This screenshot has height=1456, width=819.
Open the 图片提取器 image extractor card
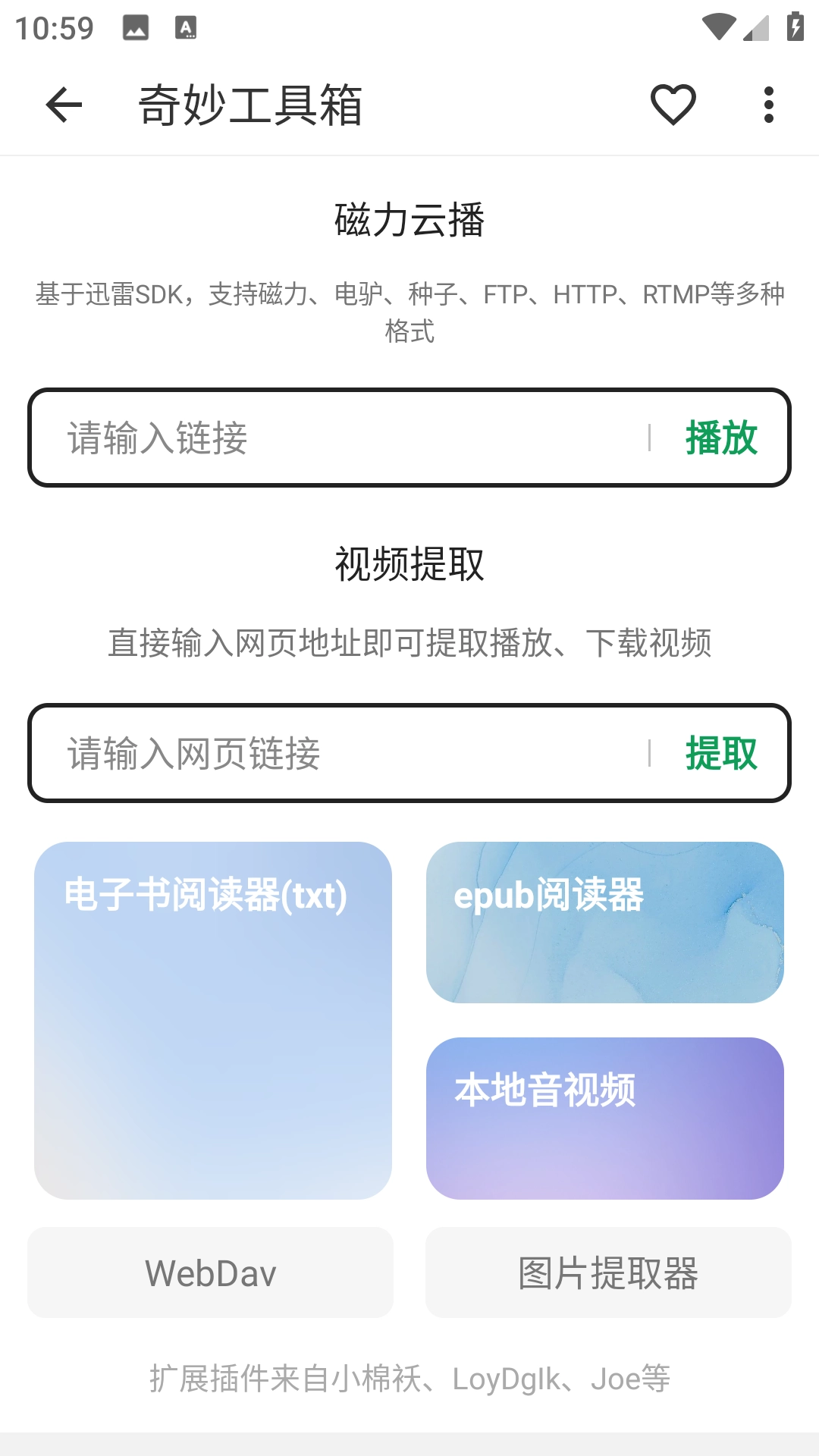tap(608, 1273)
